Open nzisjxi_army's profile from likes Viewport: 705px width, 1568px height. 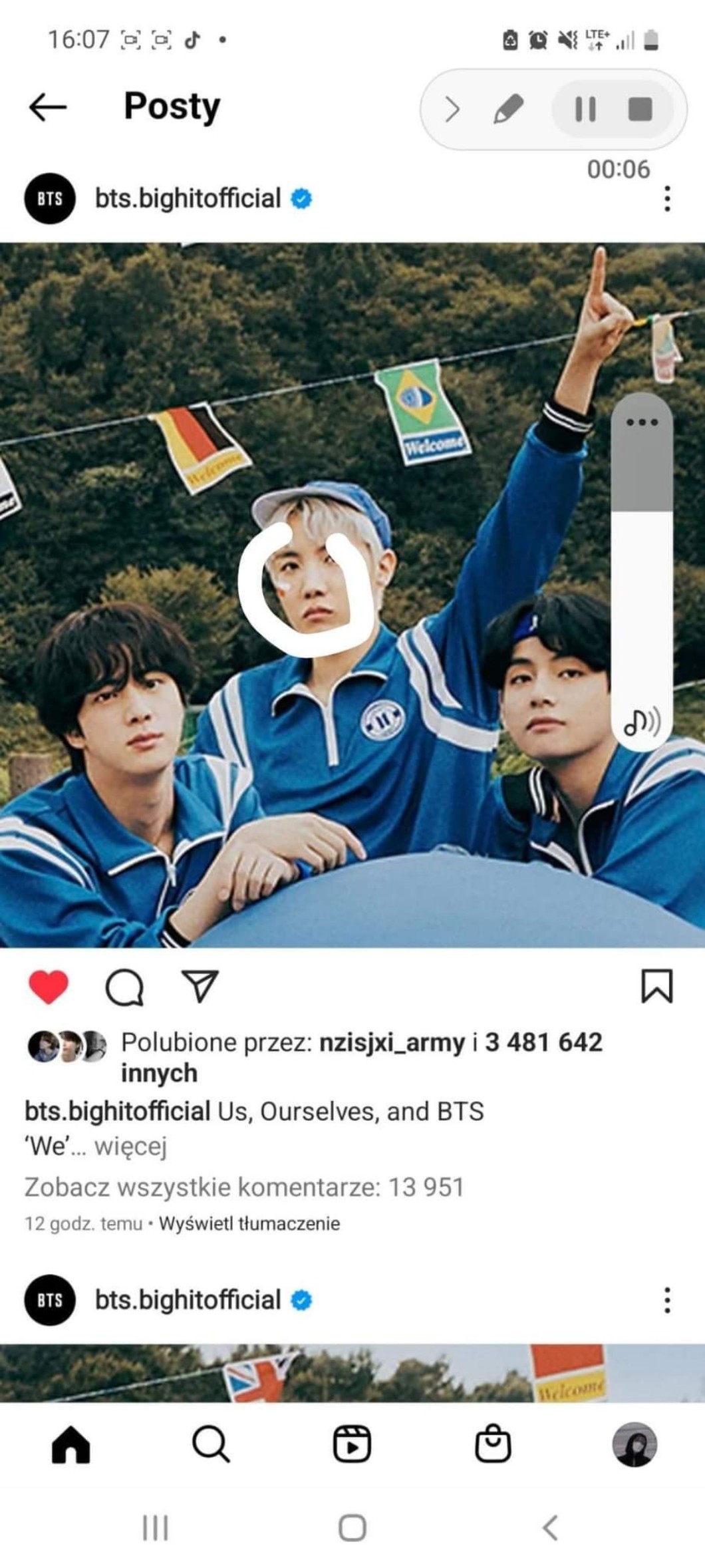pos(392,1042)
